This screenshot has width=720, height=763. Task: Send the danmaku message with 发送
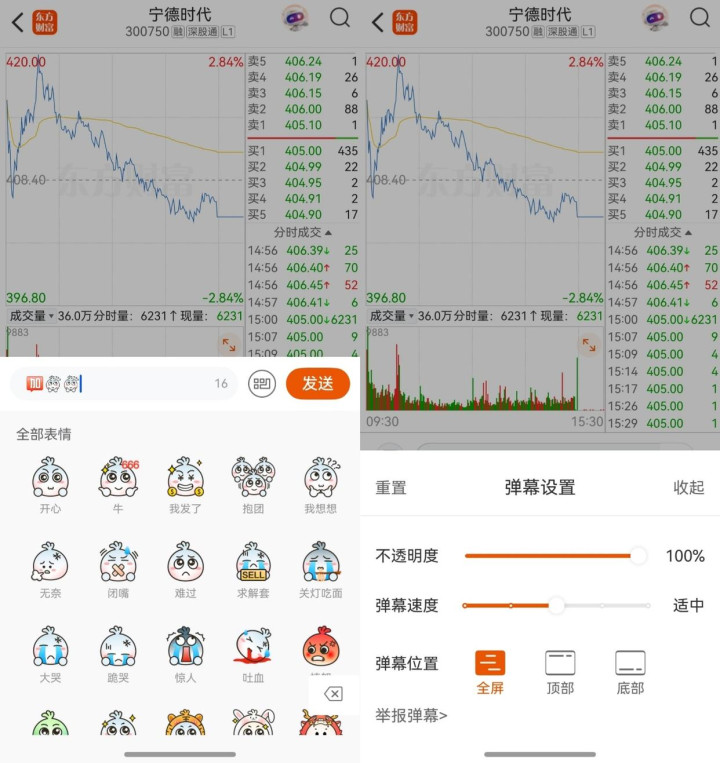point(317,384)
